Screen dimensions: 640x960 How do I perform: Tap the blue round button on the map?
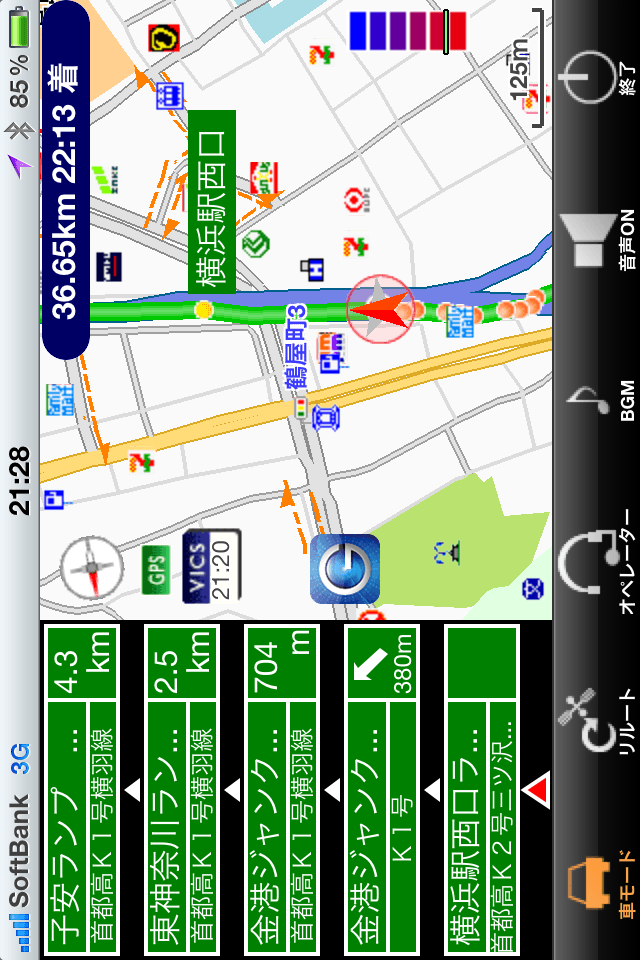(x=344, y=569)
